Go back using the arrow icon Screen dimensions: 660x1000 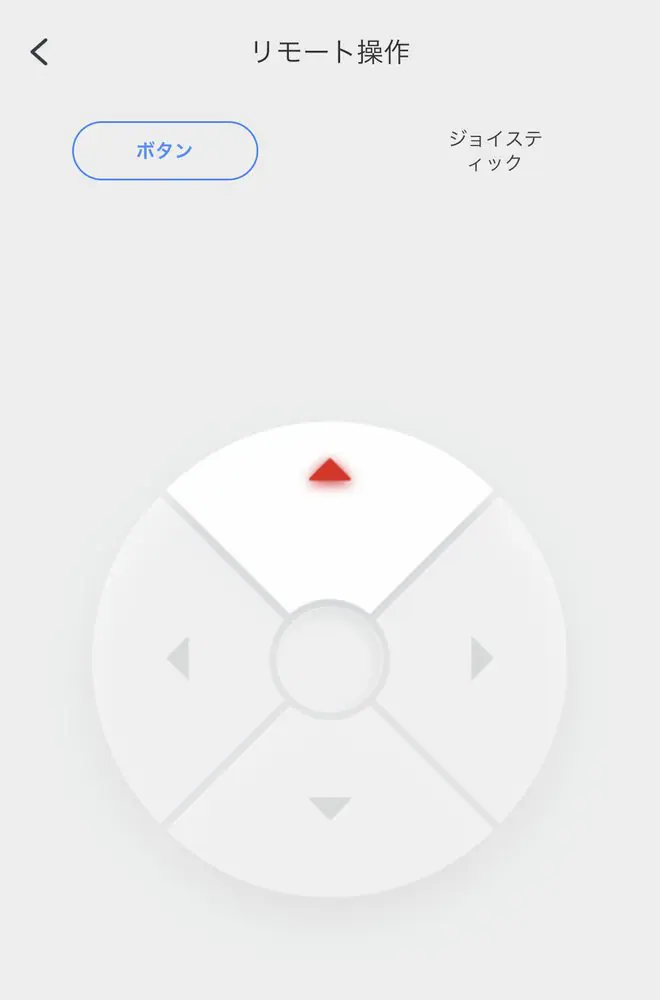[x=39, y=52]
